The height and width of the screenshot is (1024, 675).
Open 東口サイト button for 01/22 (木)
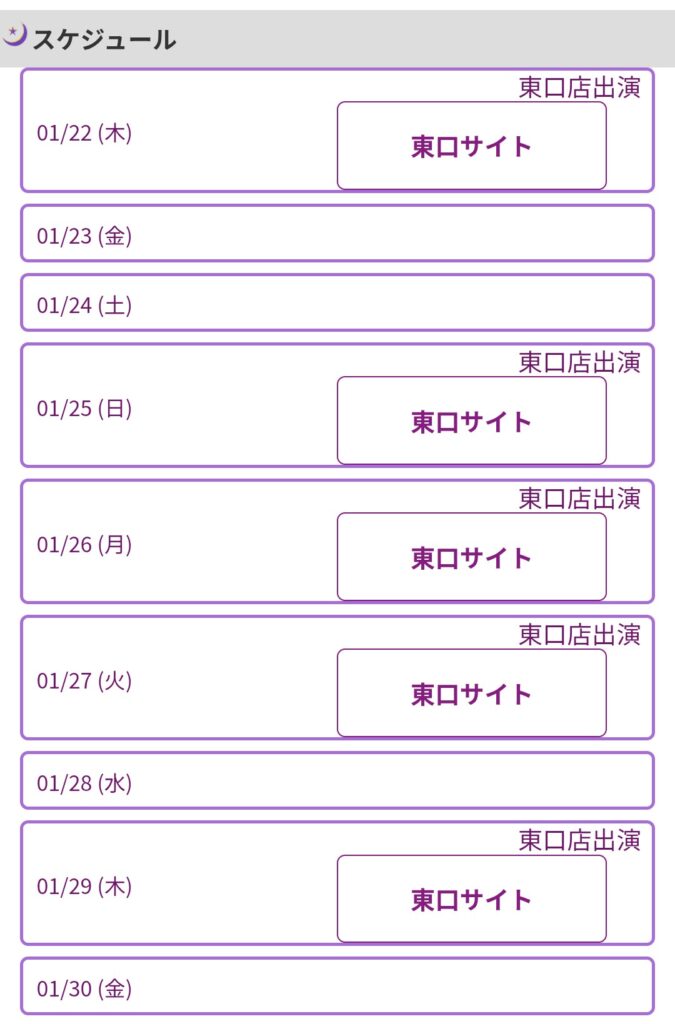(x=471, y=146)
